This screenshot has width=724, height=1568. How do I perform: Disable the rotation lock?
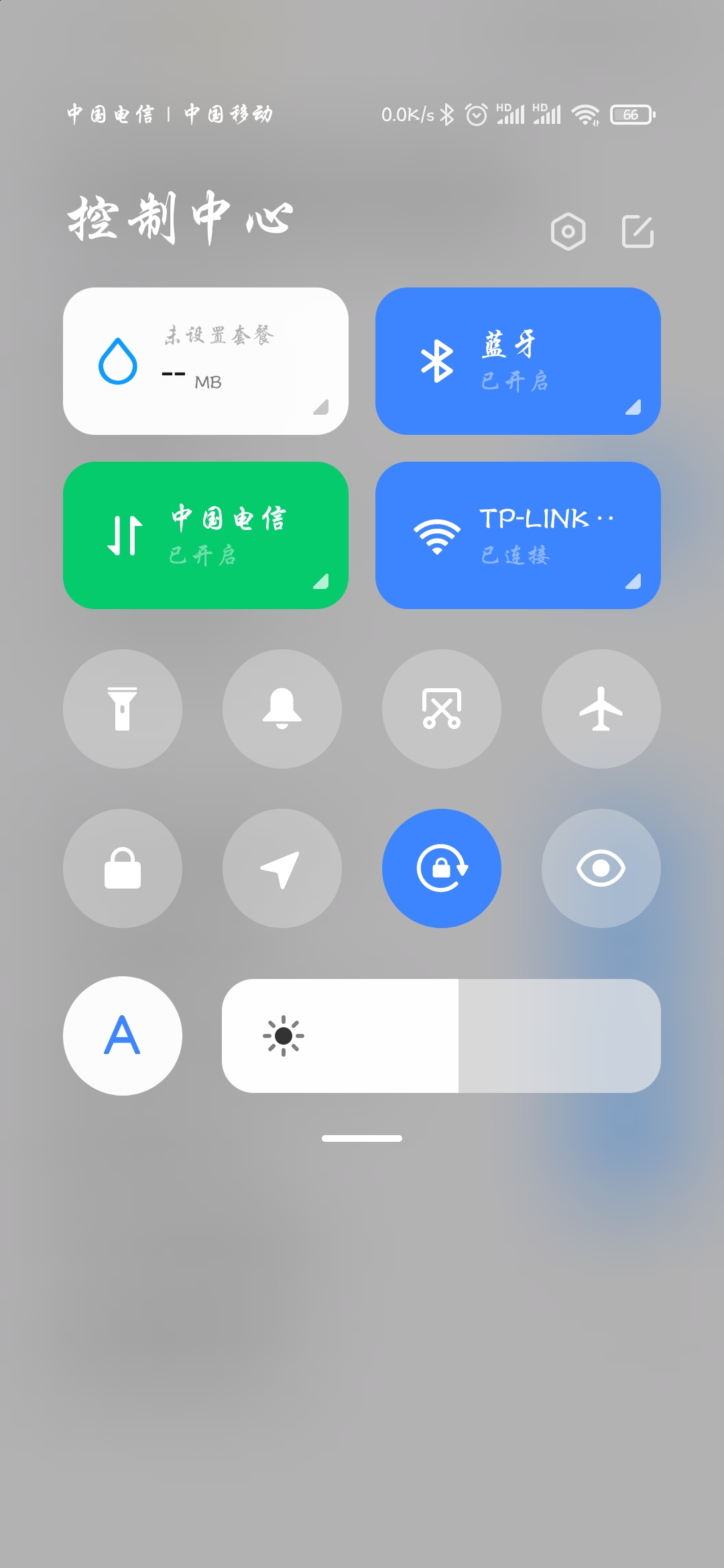coord(442,868)
